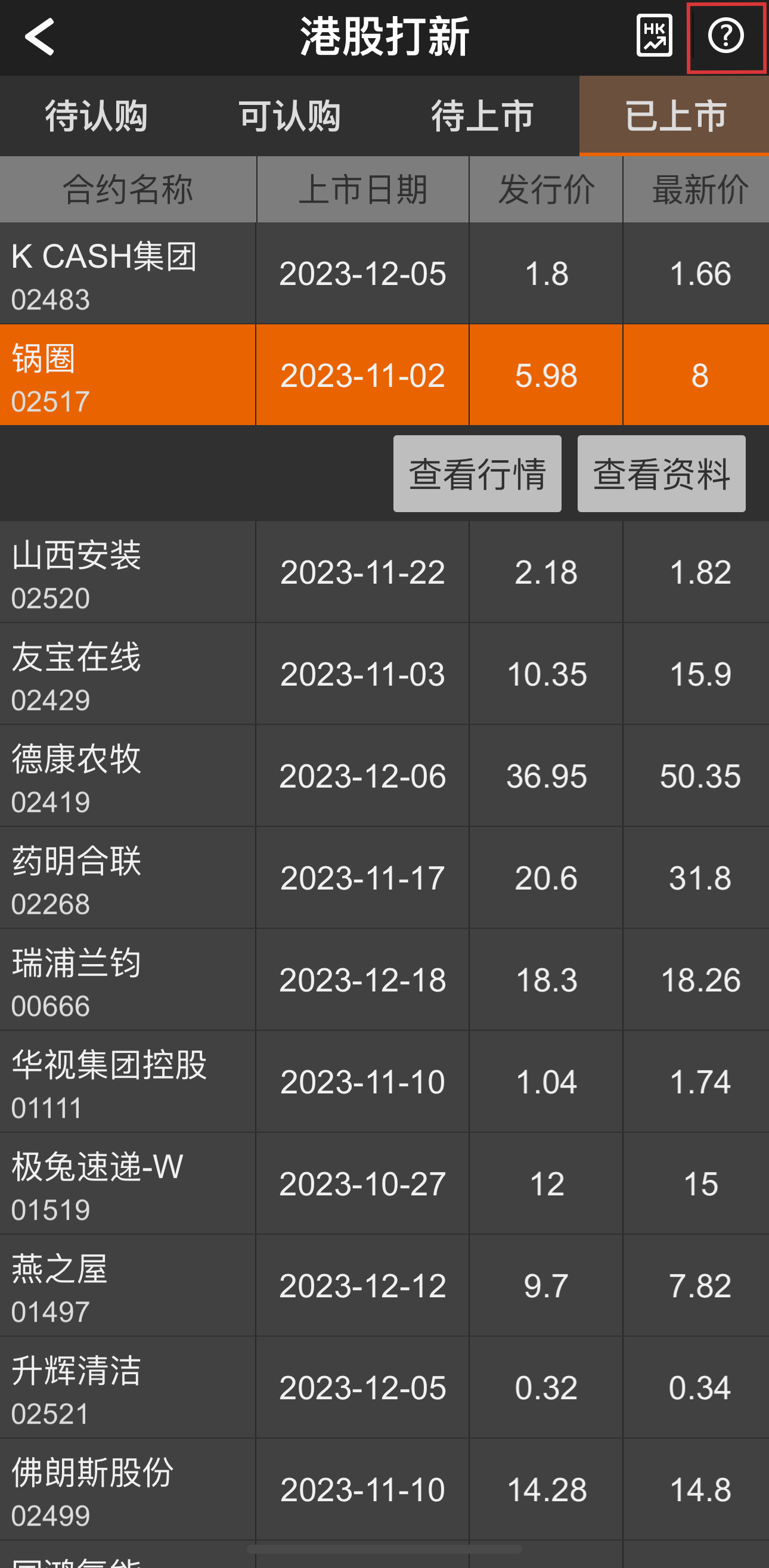769x1568 pixels.
Task: Sort by the 上市日期 column header
Action: coord(363,188)
